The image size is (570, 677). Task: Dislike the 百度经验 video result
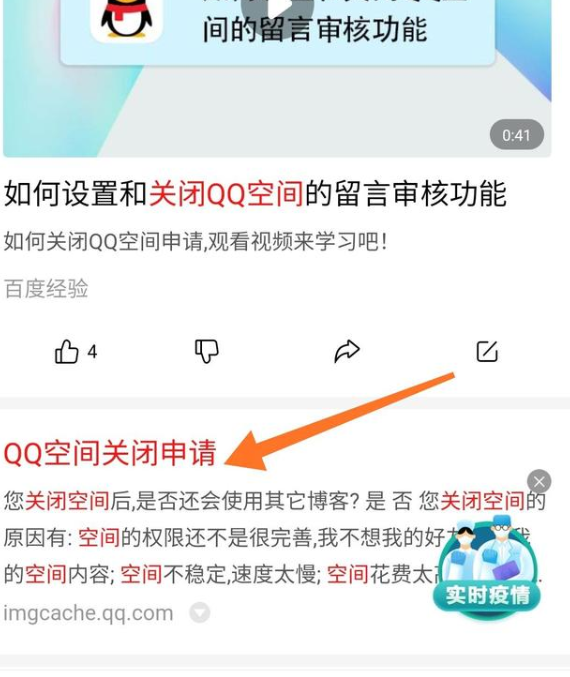207,351
